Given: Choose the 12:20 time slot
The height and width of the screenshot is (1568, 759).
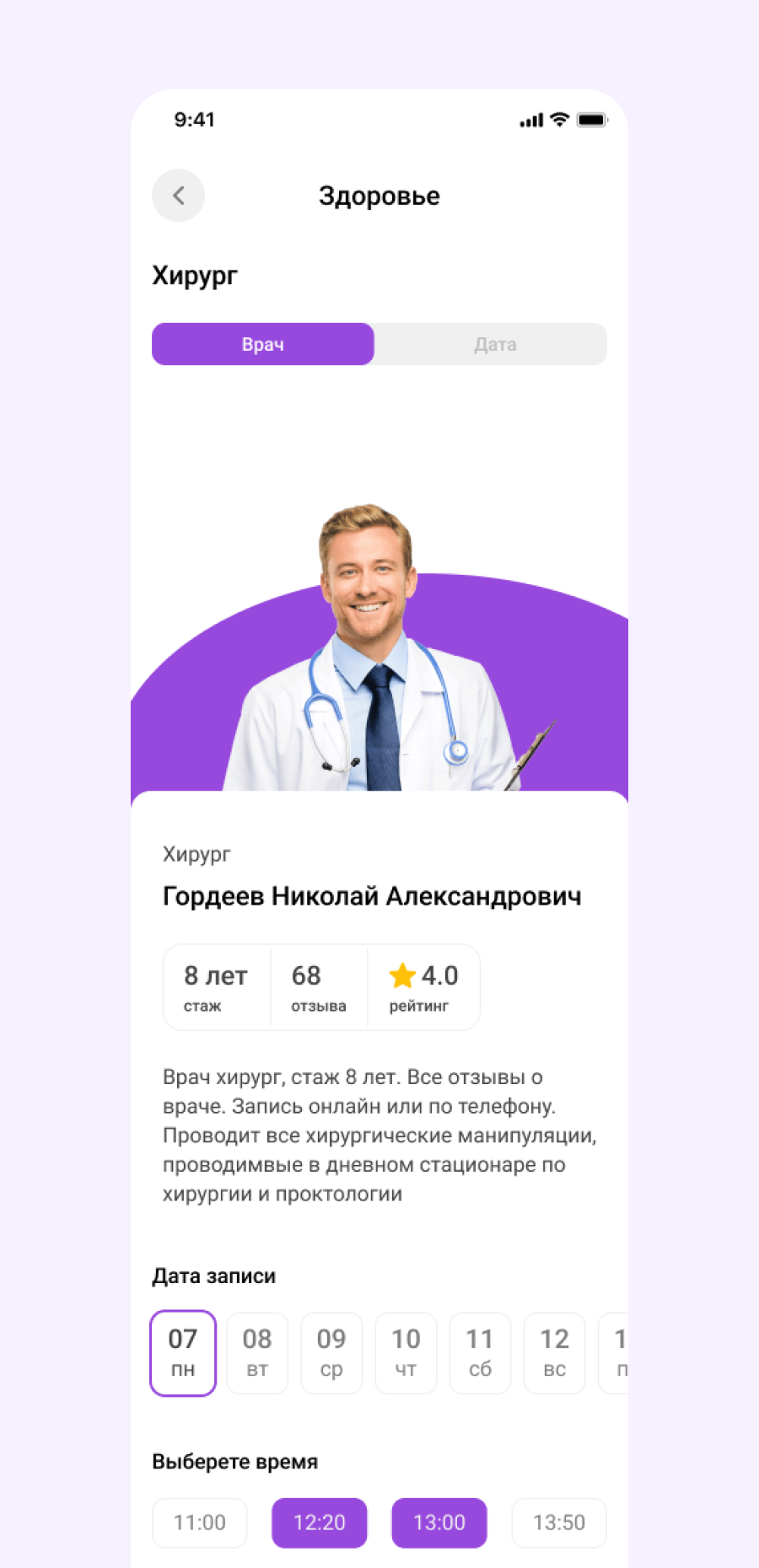Looking at the screenshot, I should click(320, 1522).
